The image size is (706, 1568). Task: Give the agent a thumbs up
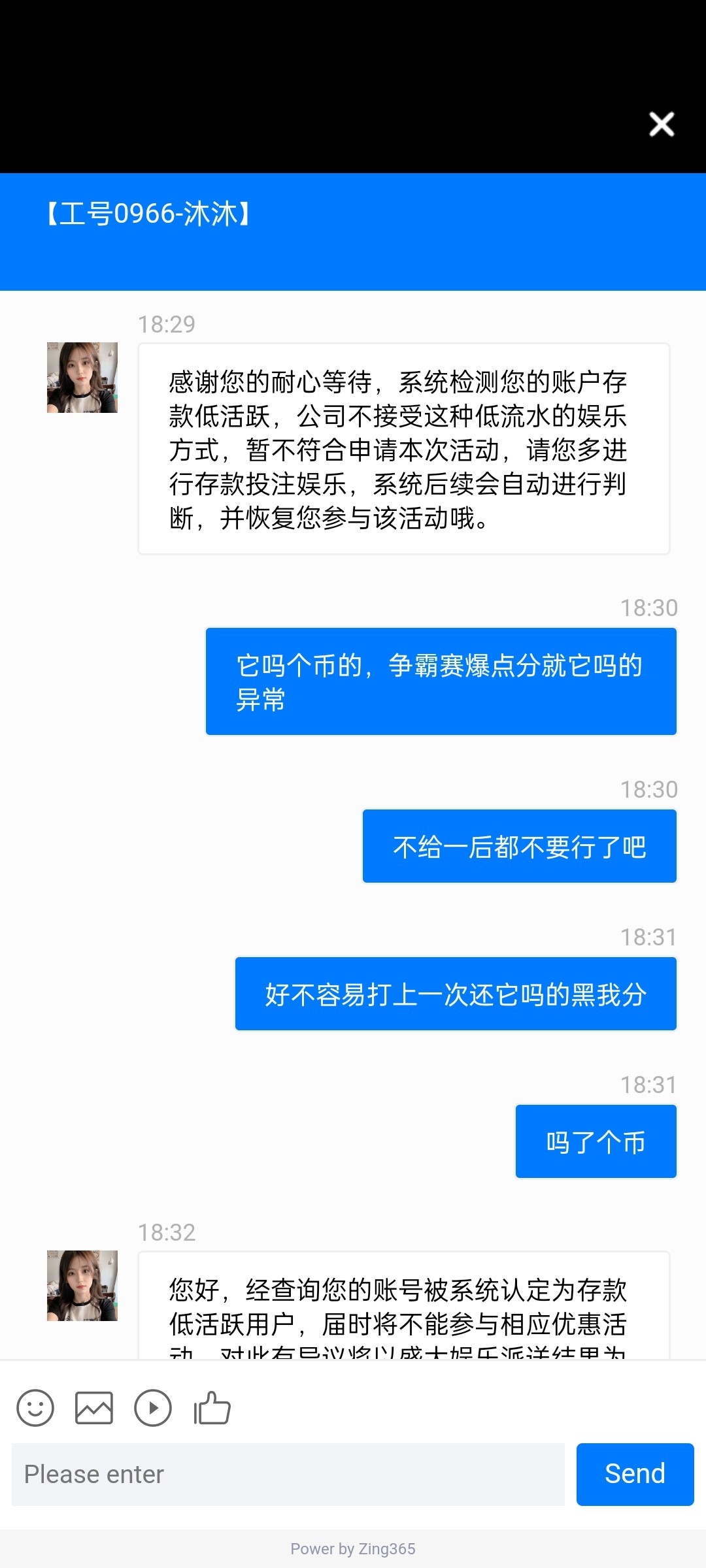(212, 1408)
